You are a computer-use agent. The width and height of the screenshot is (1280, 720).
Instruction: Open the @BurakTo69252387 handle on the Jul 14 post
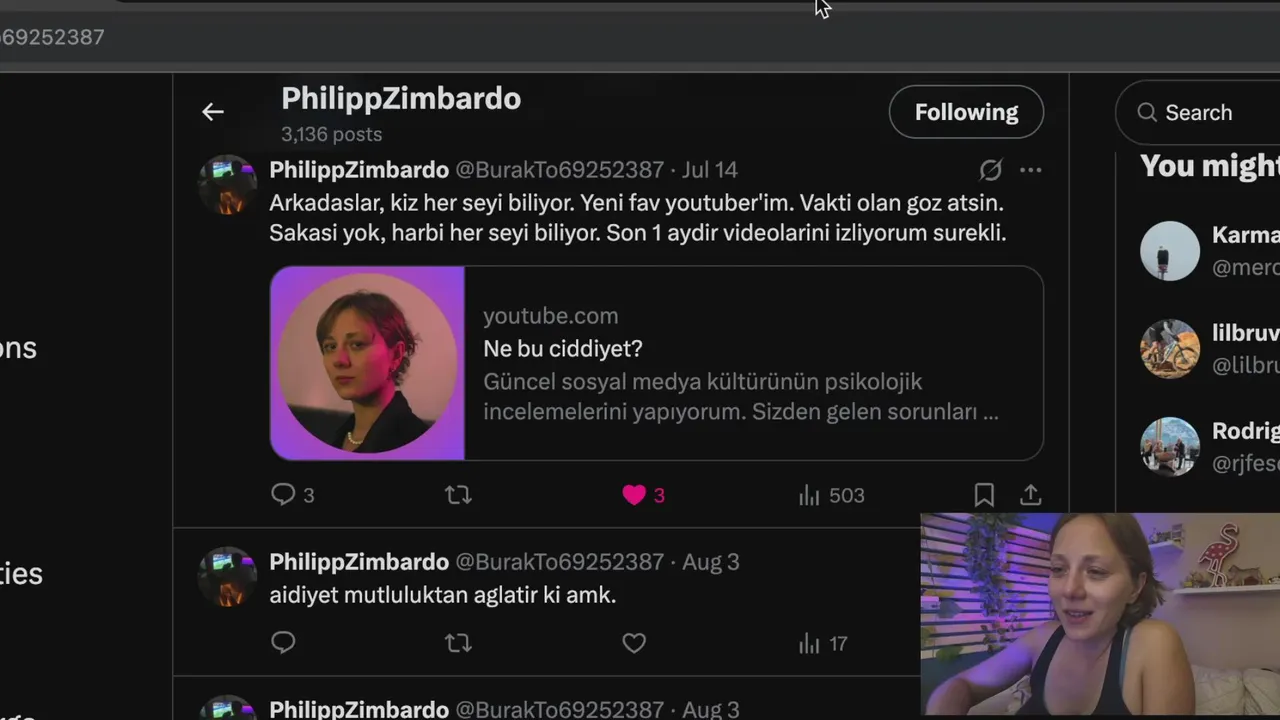(559, 170)
